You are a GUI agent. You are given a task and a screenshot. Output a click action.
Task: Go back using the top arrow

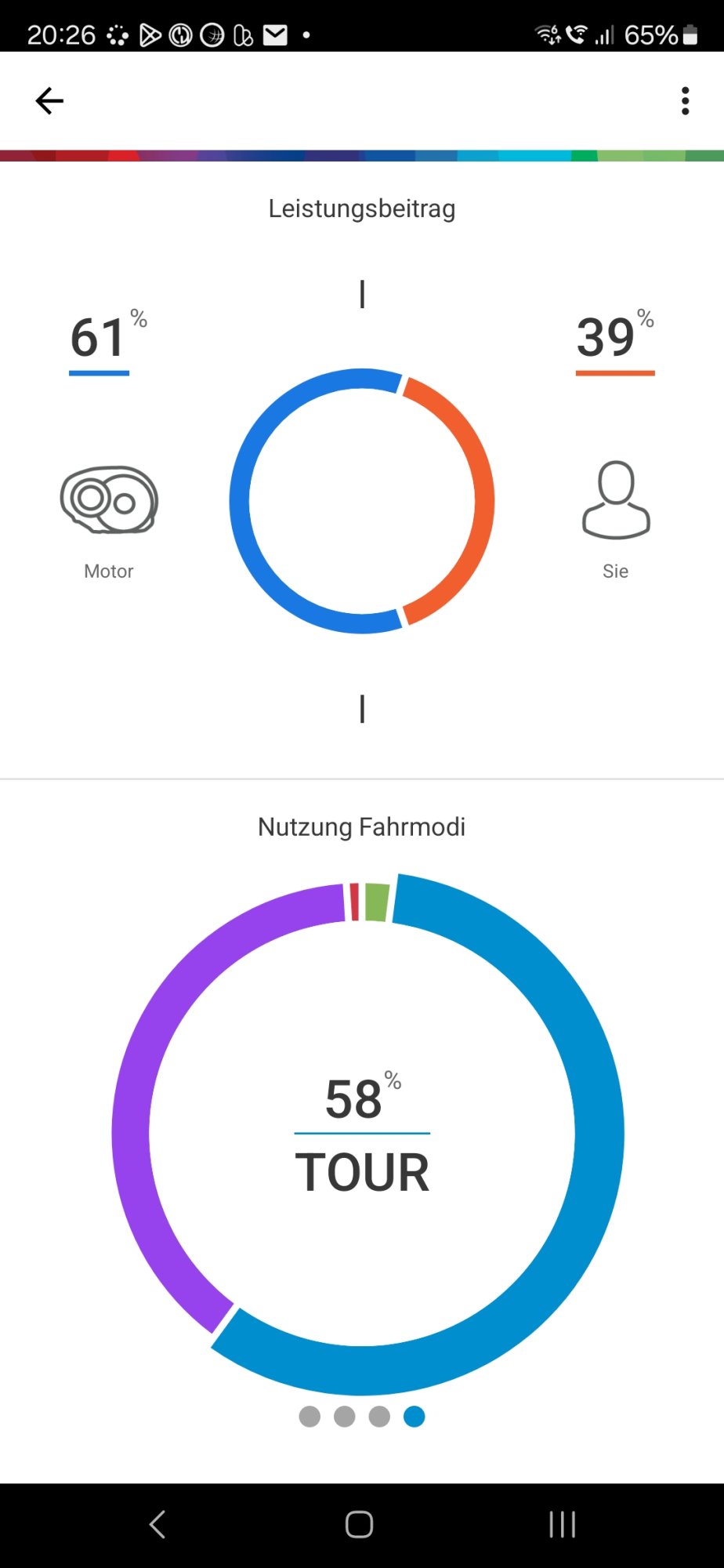49,101
